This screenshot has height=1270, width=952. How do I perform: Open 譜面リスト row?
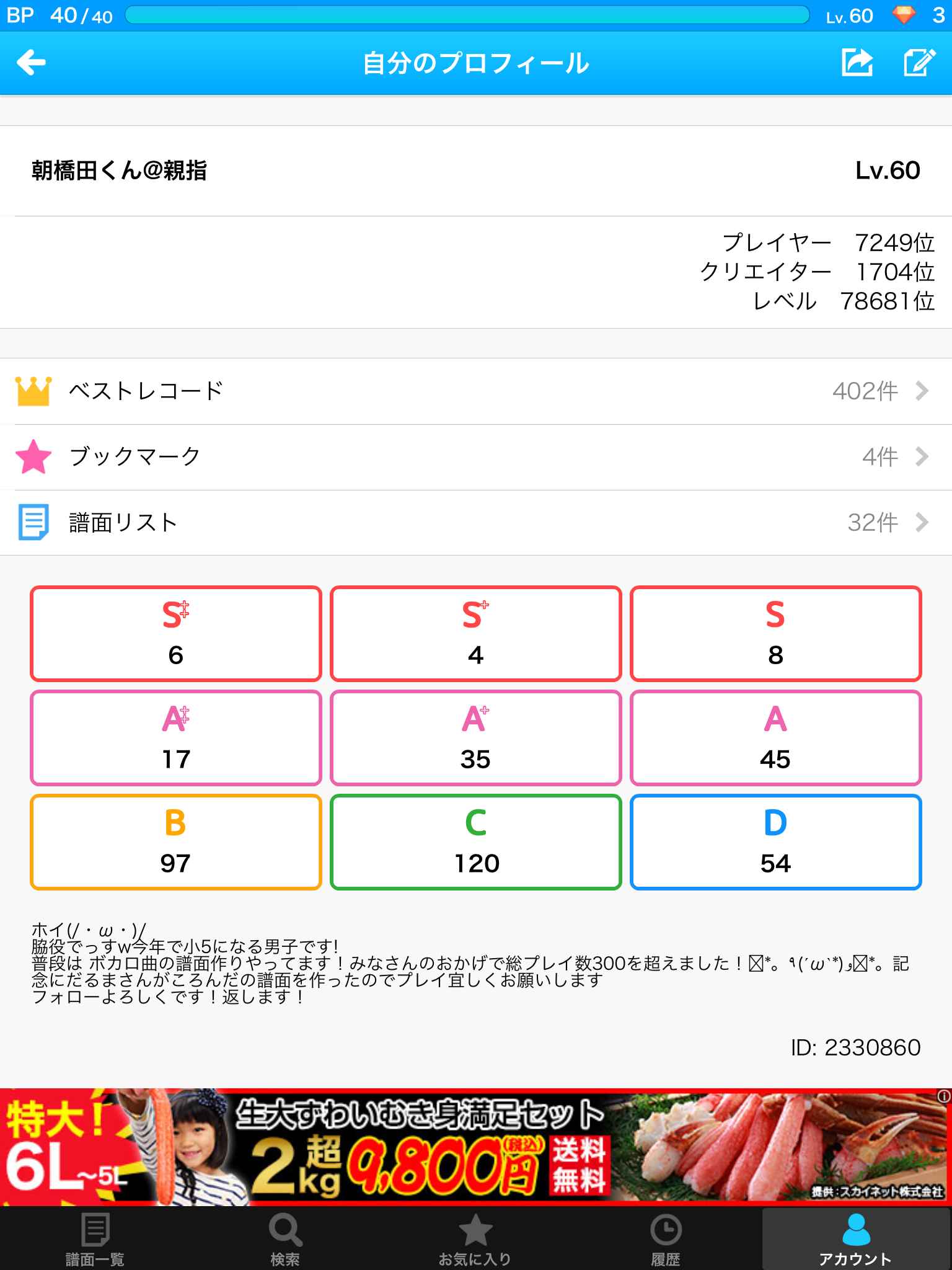476,523
